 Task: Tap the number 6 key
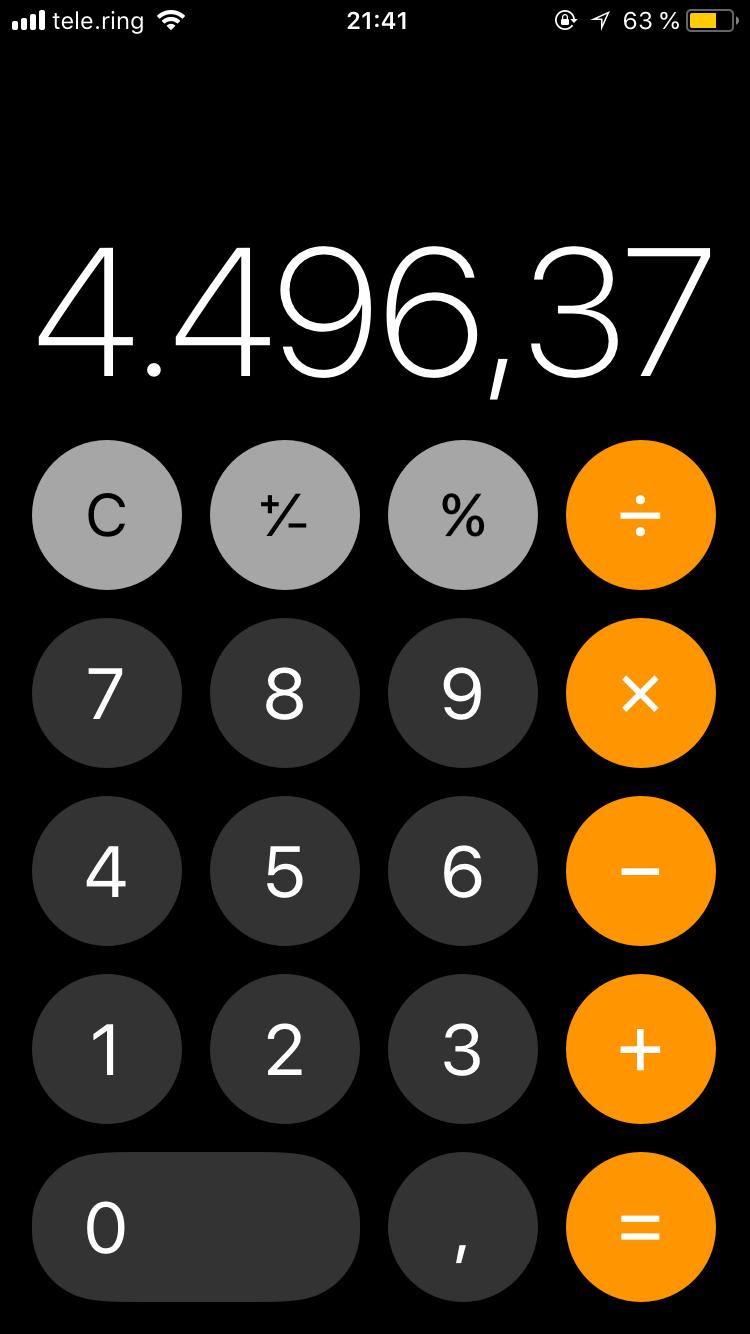463,871
